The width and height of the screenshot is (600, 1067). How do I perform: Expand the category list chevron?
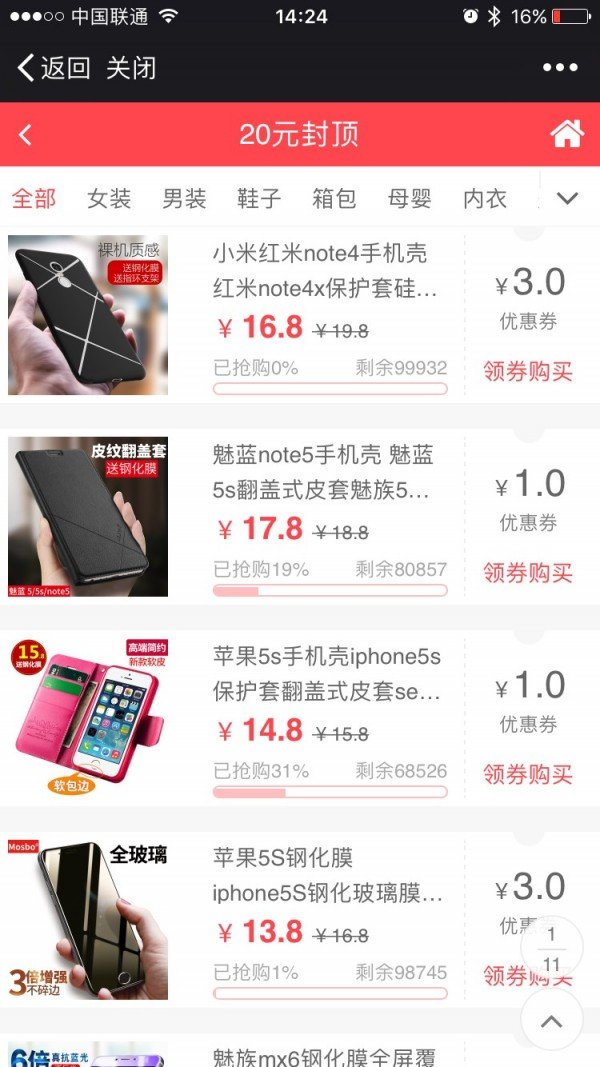click(x=567, y=198)
